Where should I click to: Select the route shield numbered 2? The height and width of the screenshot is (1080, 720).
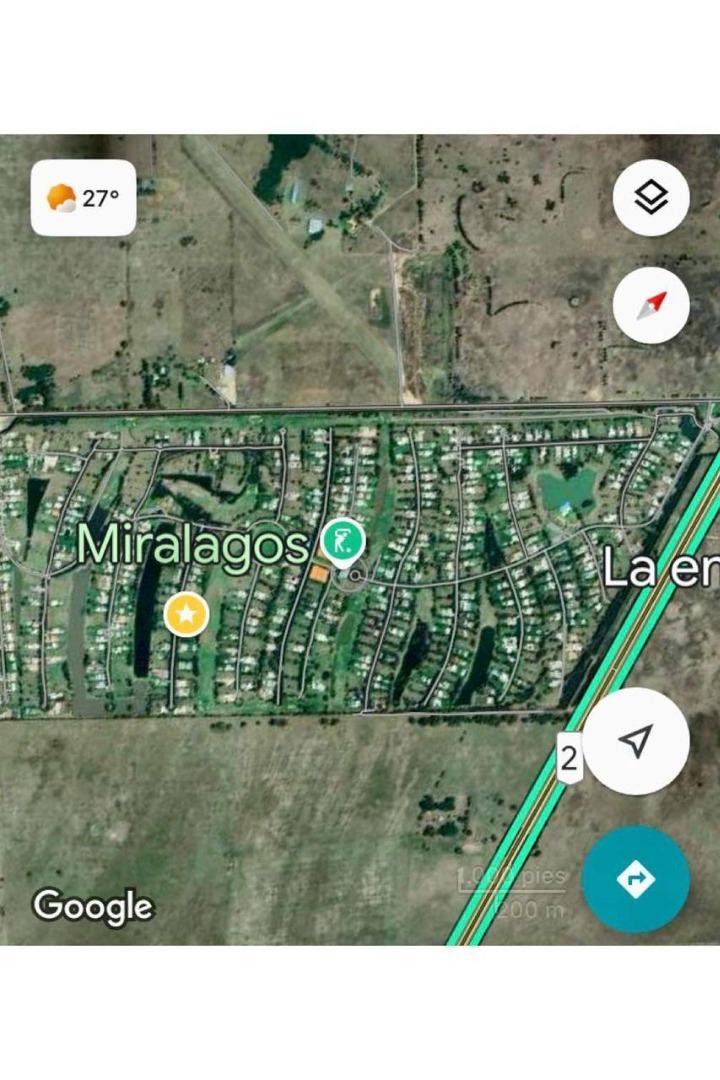[571, 760]
